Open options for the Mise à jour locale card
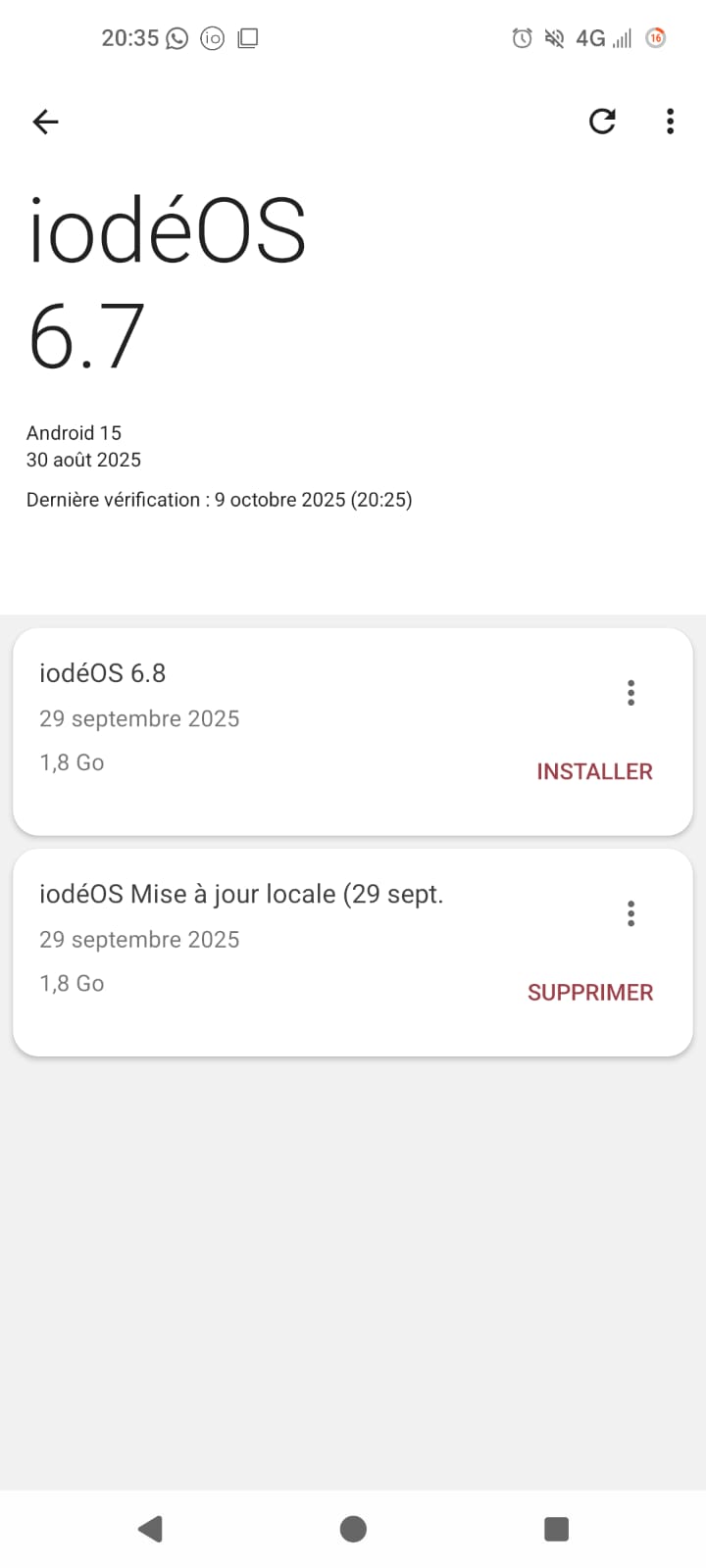This screenshot has width=706, height=1568. tap(630, 913)
